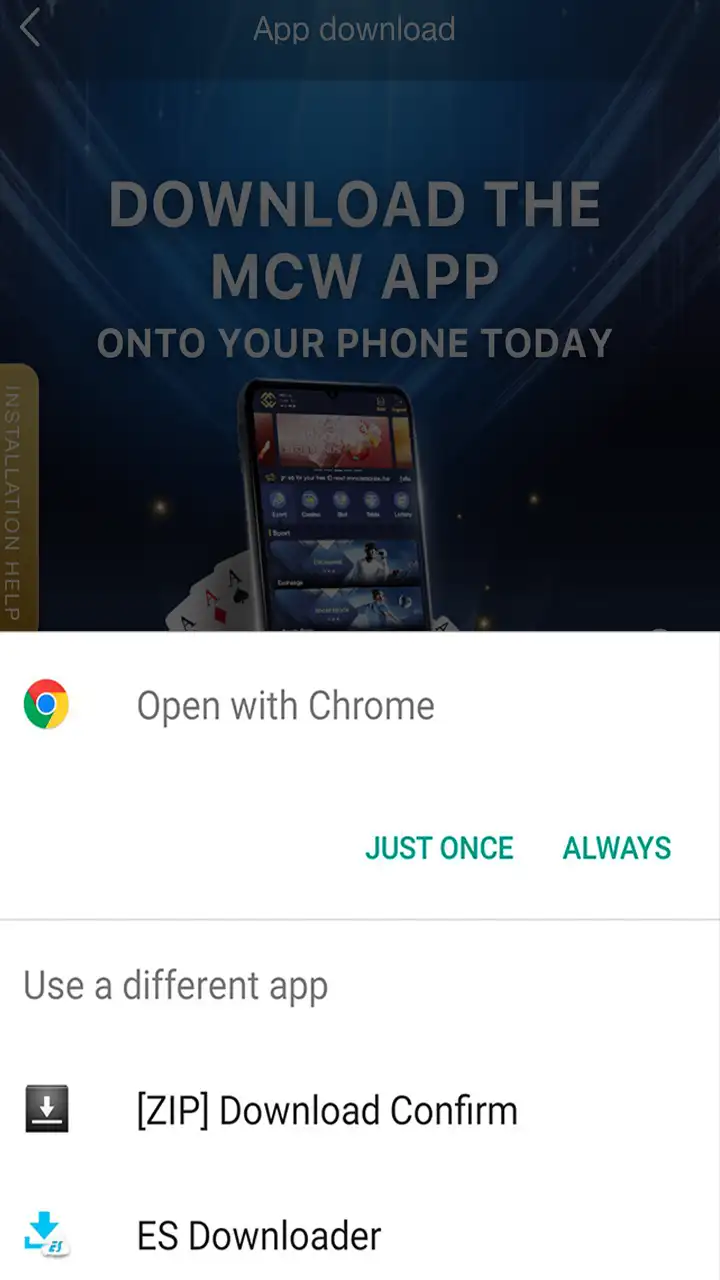Open the Installation Help side tab
This screenshot has width=720, height=1280.
17,498
